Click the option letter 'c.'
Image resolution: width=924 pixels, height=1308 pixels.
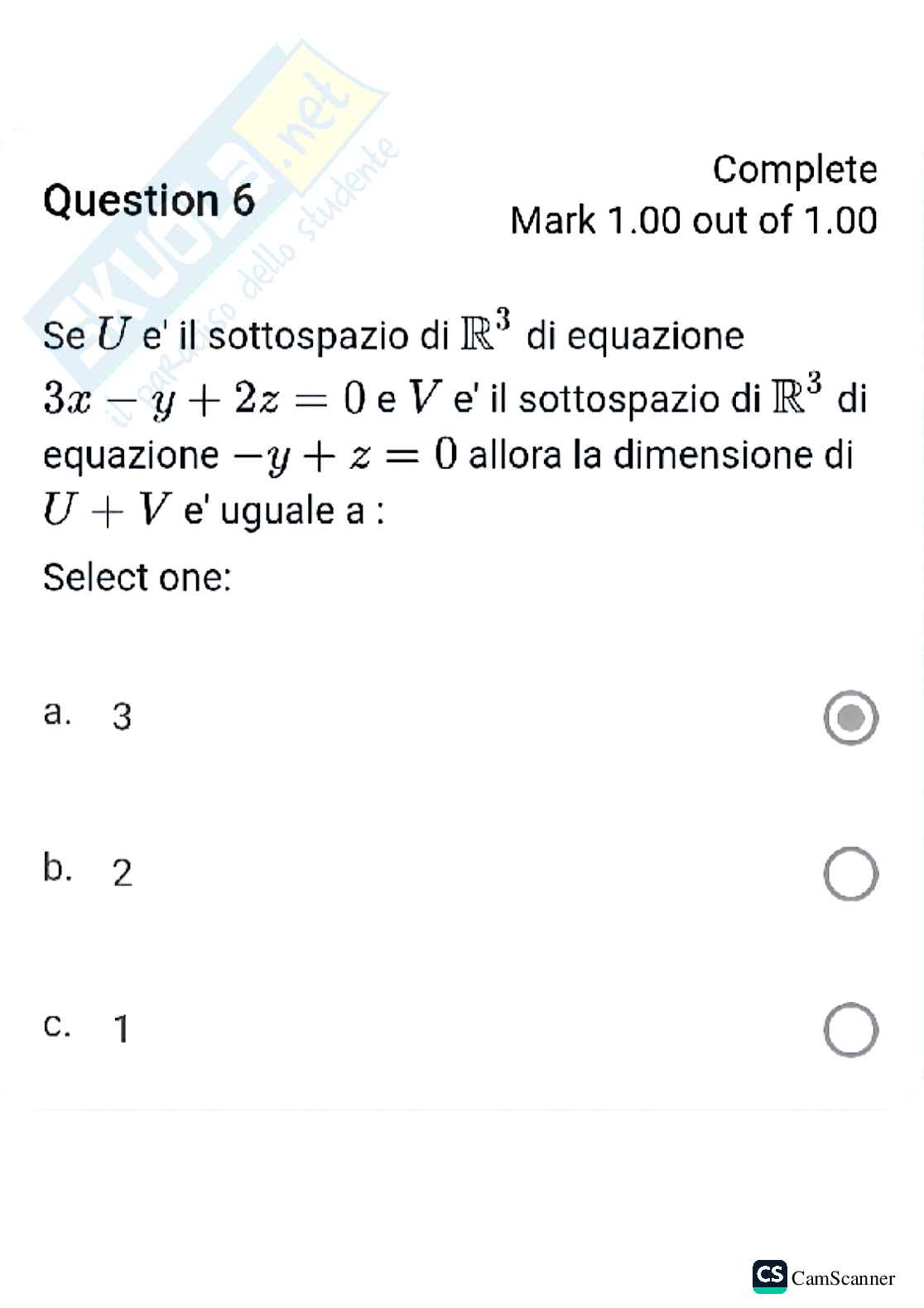pos(58,1027)
